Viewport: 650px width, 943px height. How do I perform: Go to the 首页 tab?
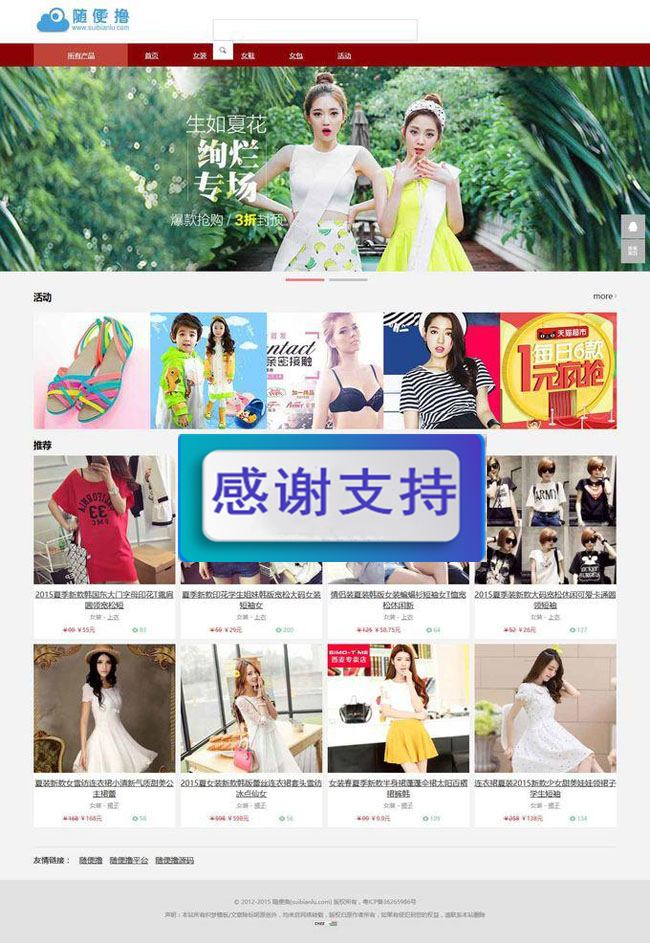pyautogui.click(x=151, y=56)
